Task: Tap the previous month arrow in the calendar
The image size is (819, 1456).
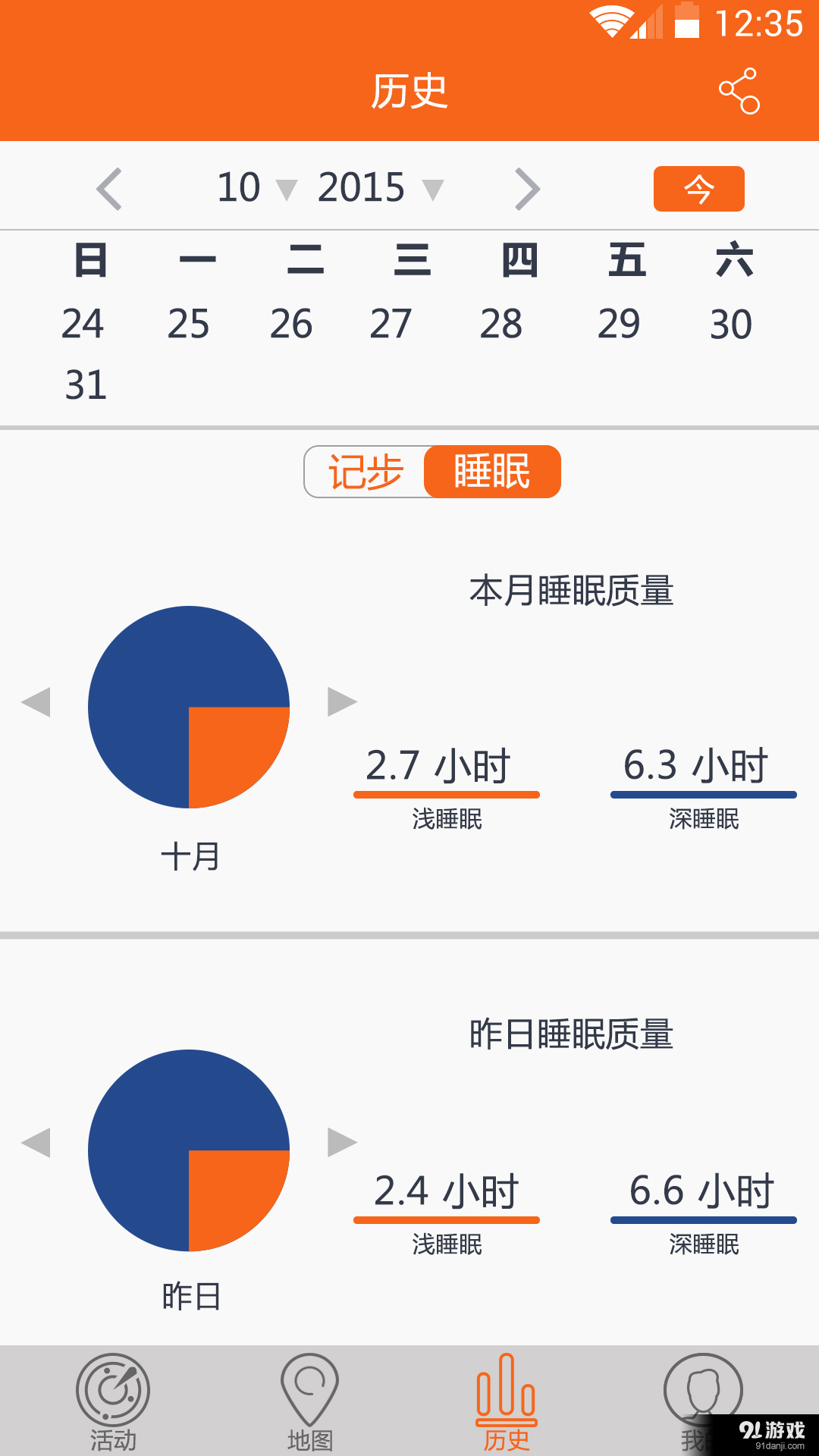Action: 109,188
